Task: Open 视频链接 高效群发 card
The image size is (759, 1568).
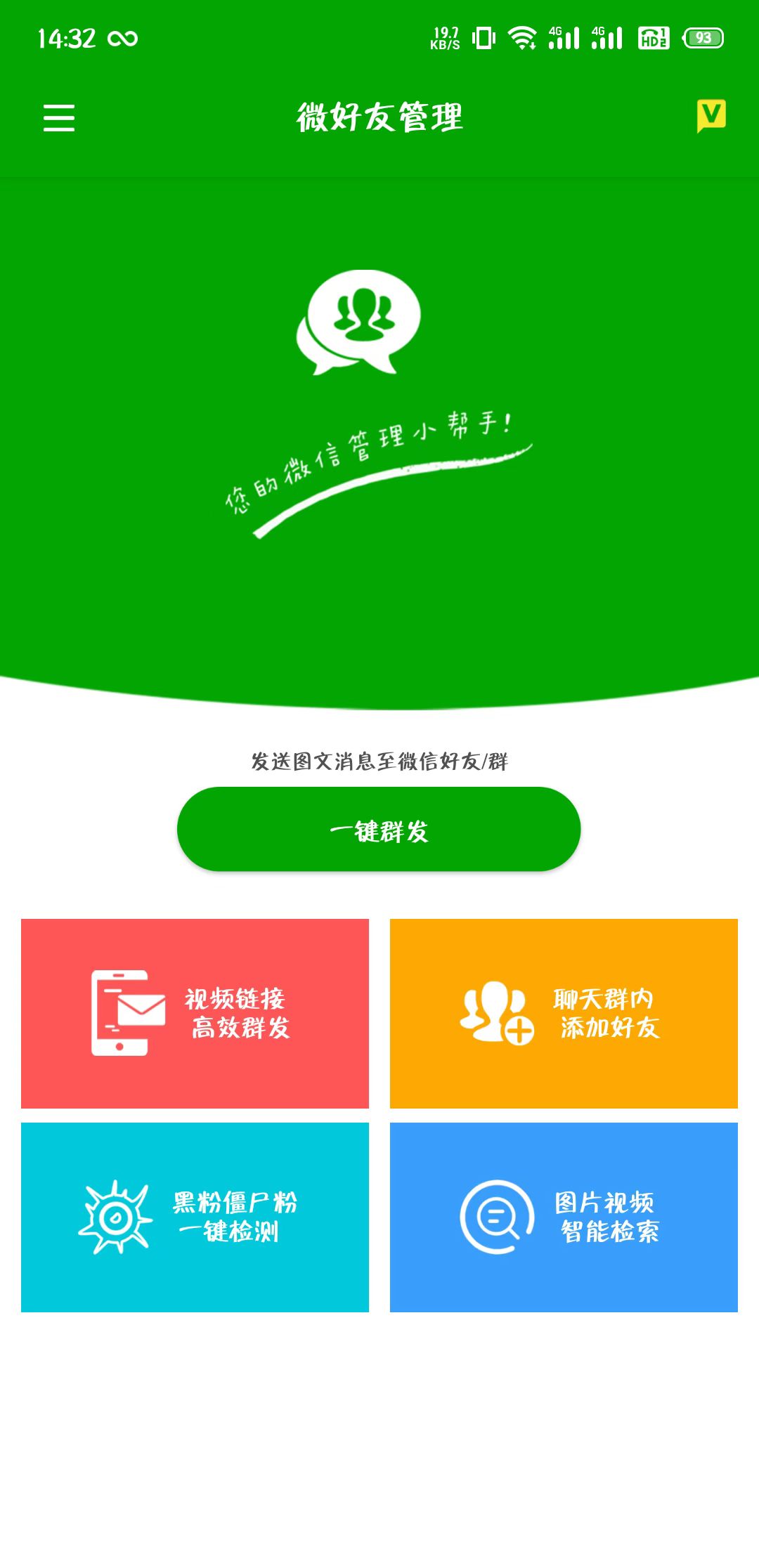Action: point(195,1013)
